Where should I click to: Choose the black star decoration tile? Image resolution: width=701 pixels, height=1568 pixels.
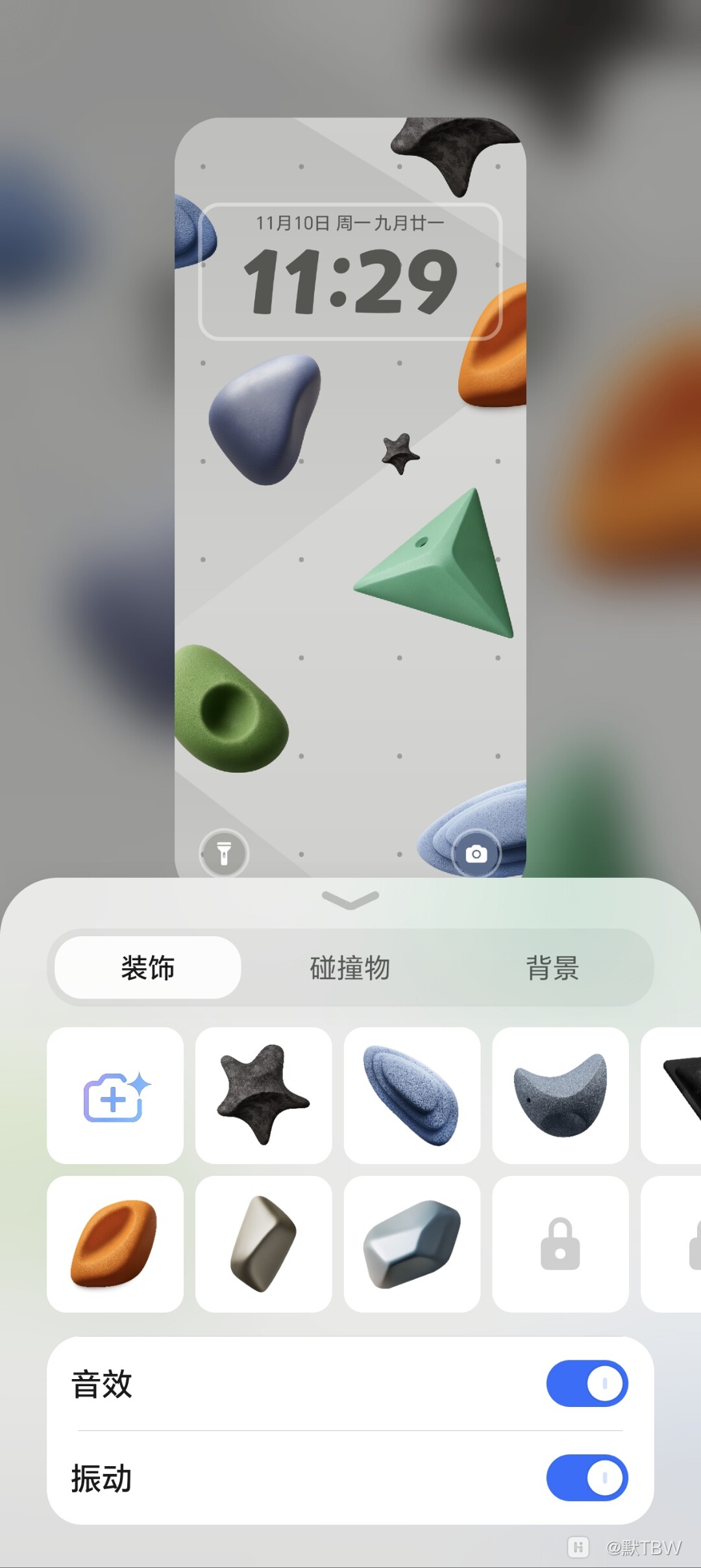tap(264, 1096)
